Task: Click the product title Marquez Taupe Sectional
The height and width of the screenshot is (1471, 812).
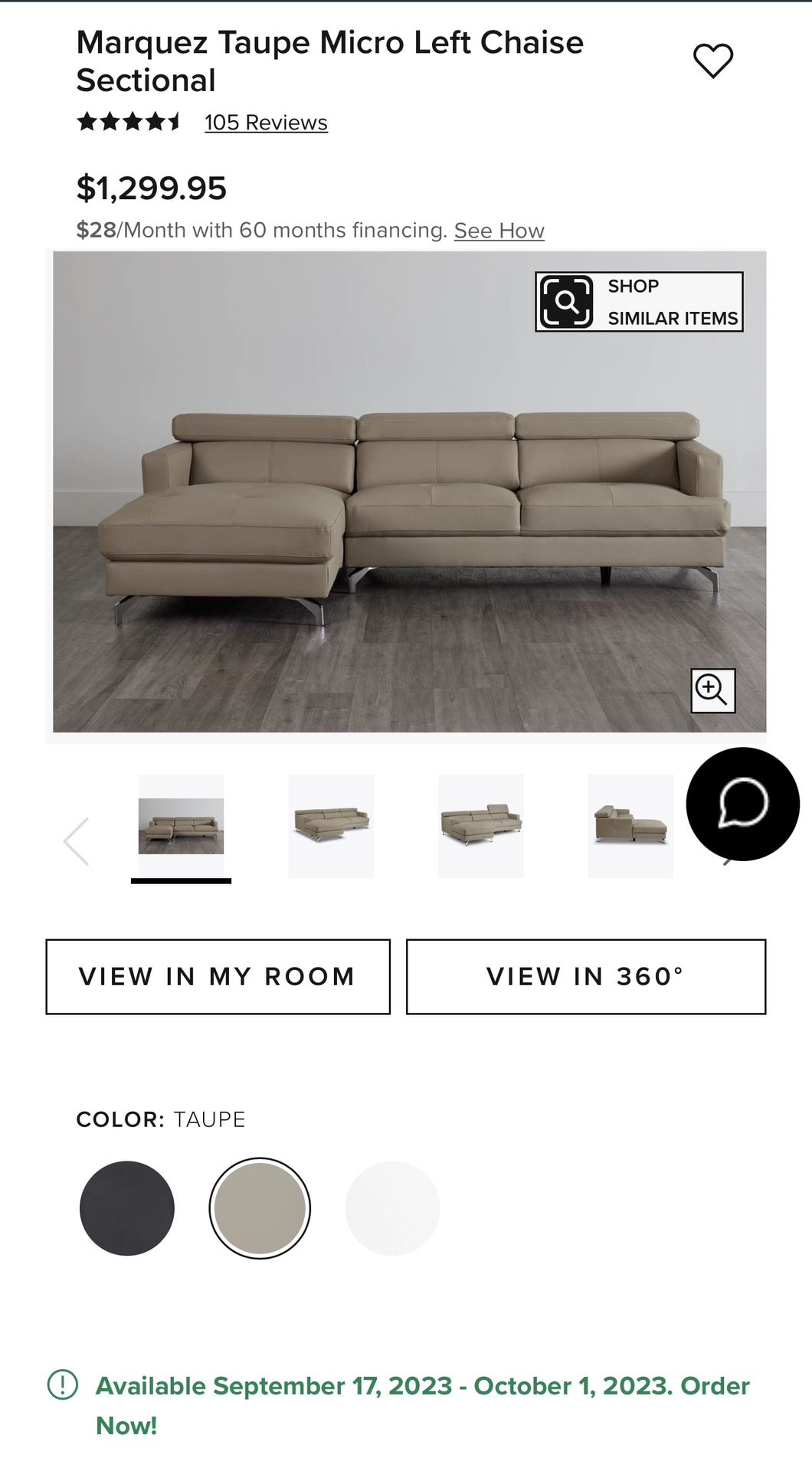Action: (329, 60)
